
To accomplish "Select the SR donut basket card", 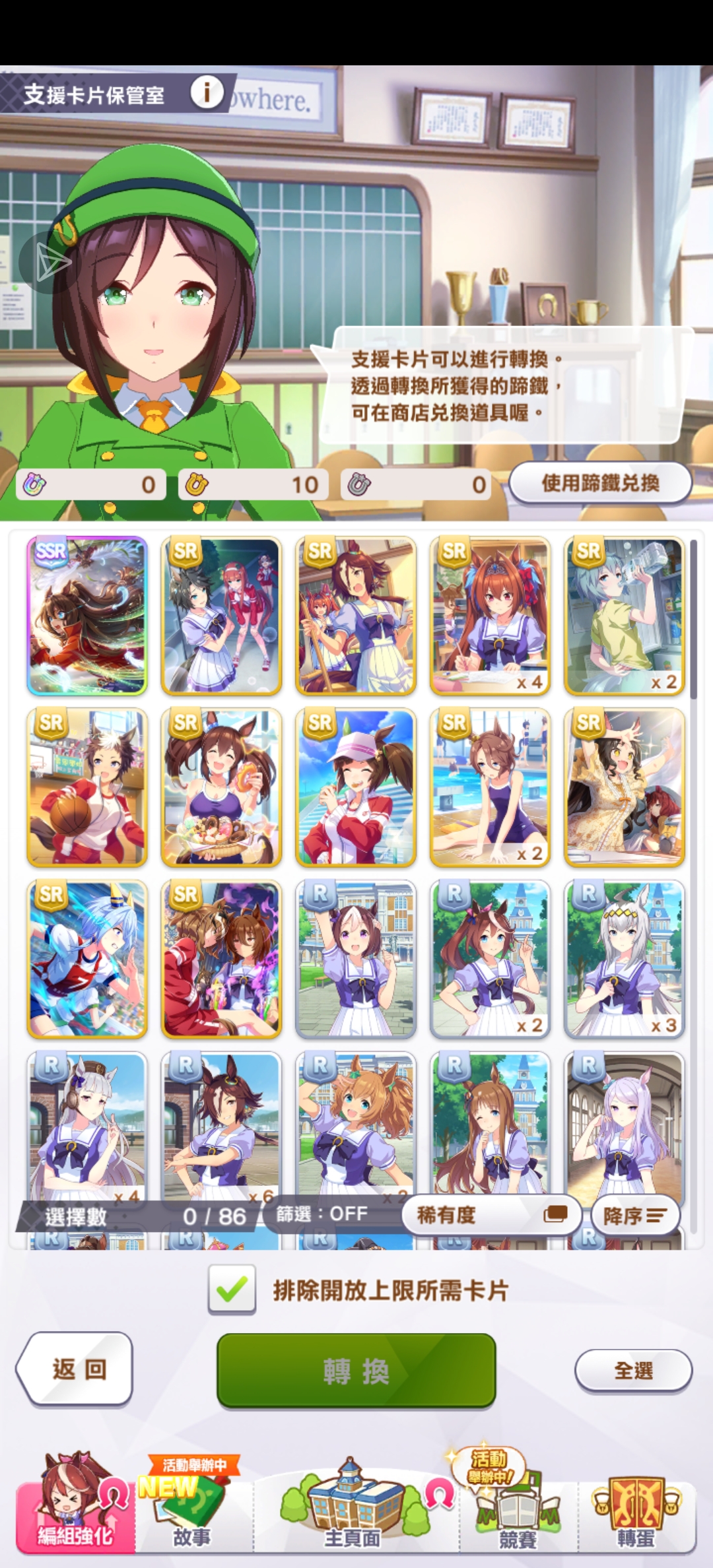I will tap(221, 787).
